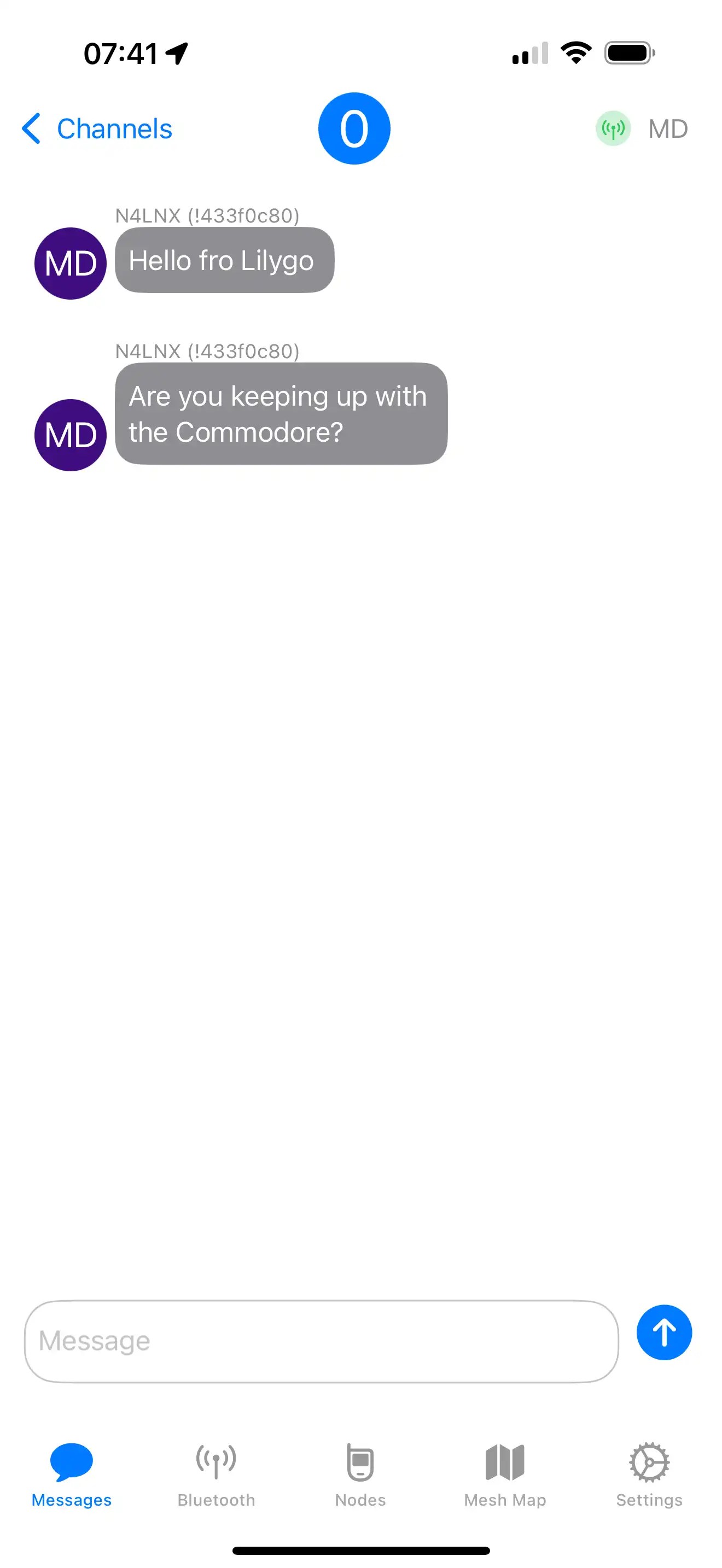Open the Nodes tab

pyautogui.click(x=360, y=1473)
